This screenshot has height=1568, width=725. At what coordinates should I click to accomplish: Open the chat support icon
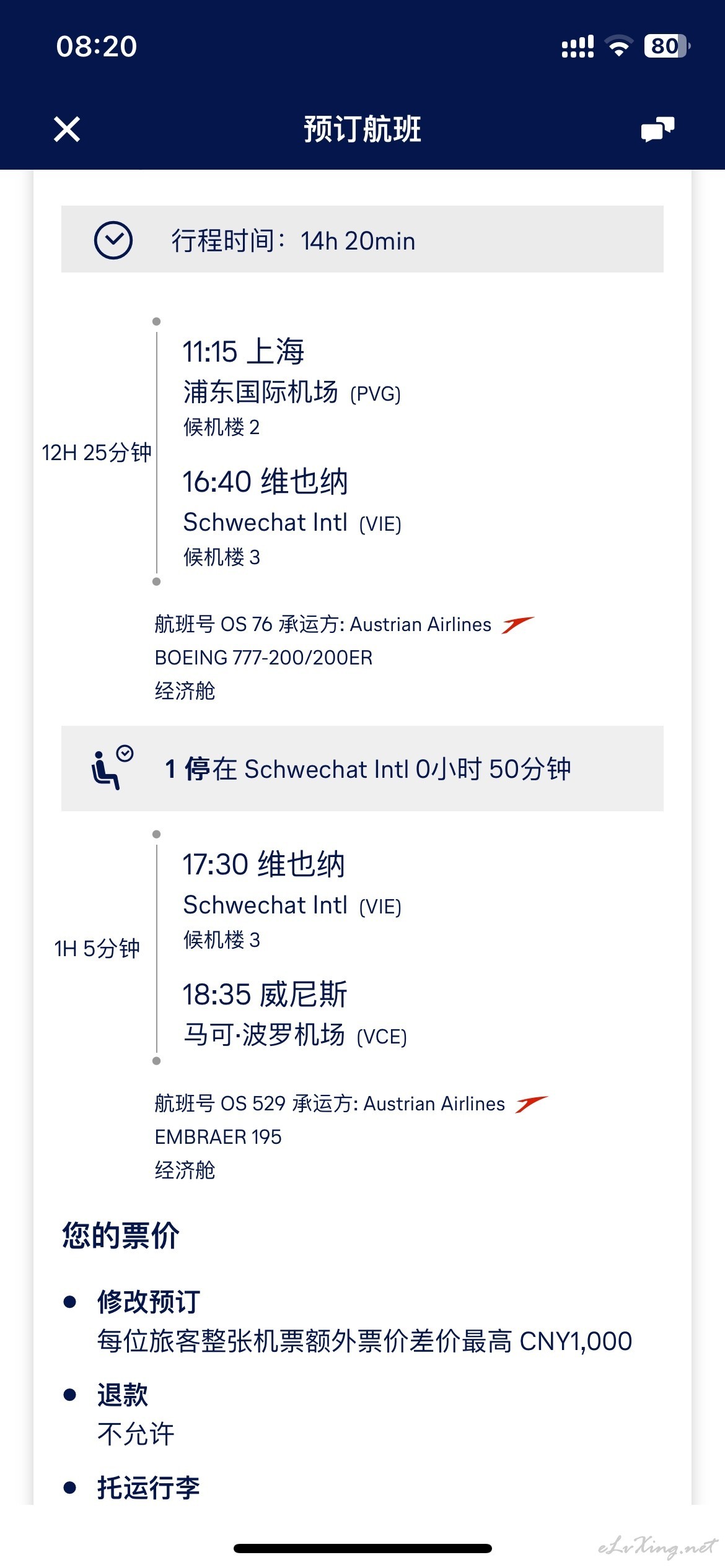coord(657,129)
